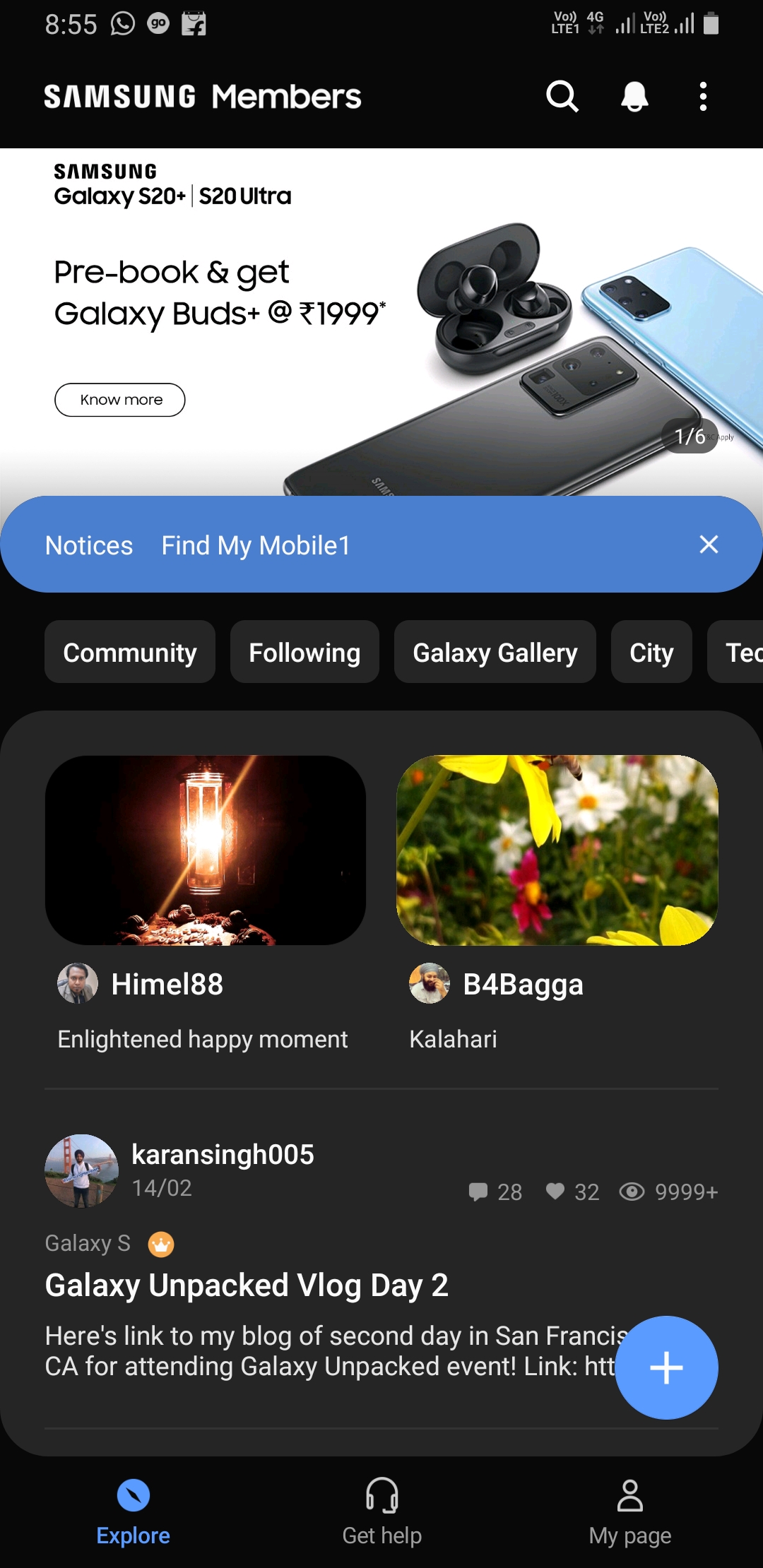Open B4Bagga's Kalahari photo

(557, 850)
